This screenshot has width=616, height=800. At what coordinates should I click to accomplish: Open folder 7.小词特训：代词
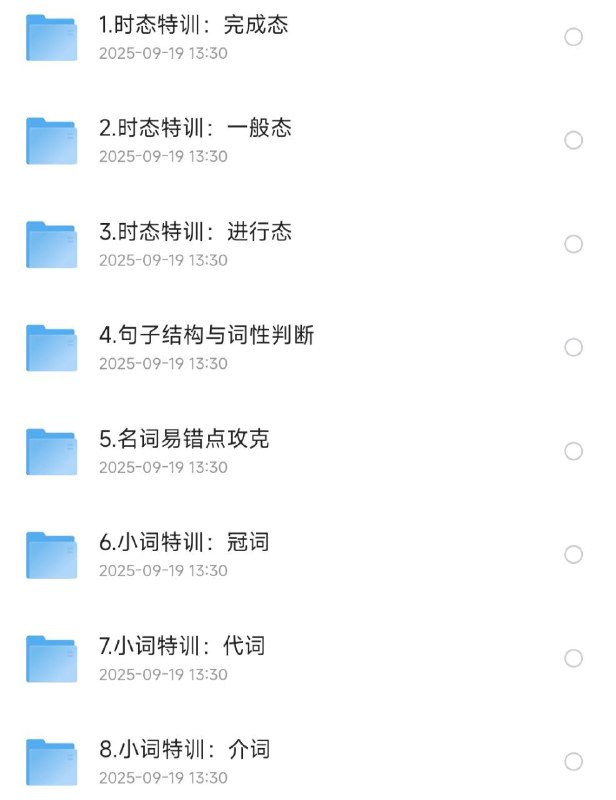coord(182,646)
